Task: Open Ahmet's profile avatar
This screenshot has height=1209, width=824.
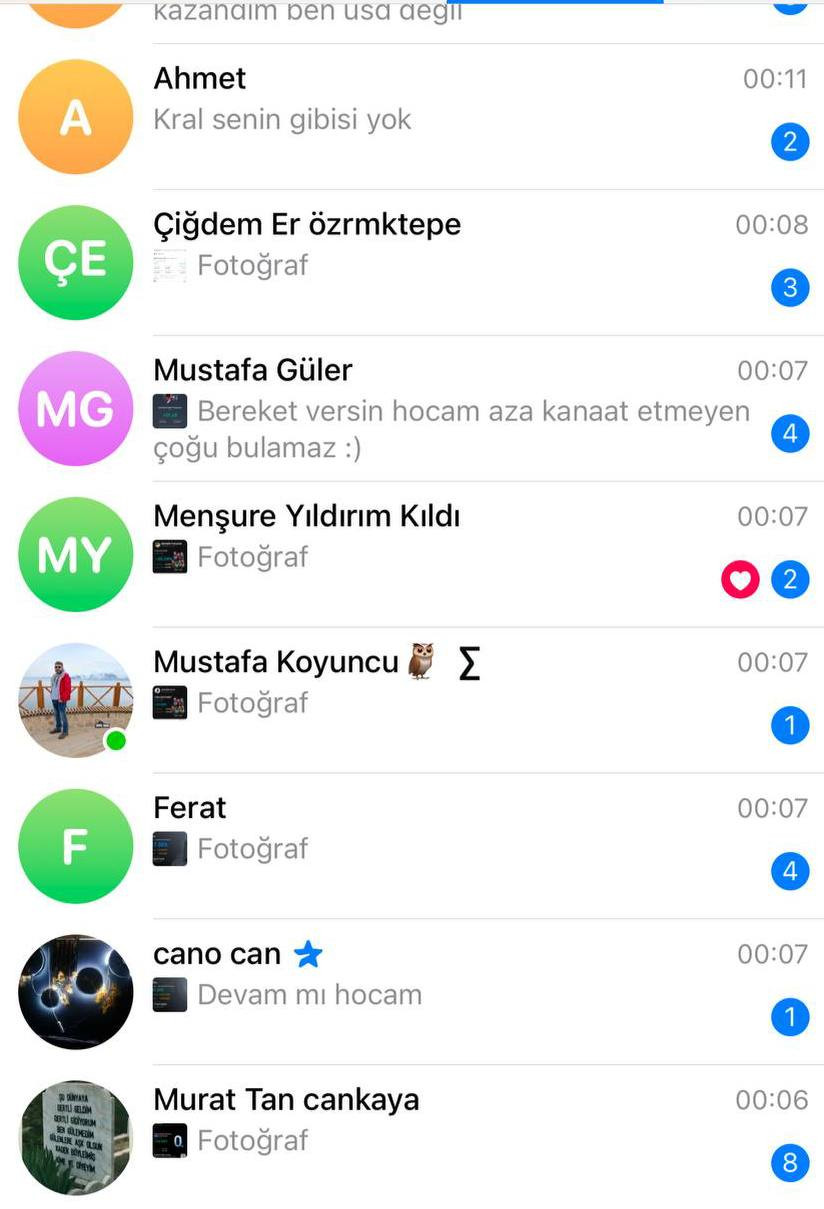Action: 75,116
